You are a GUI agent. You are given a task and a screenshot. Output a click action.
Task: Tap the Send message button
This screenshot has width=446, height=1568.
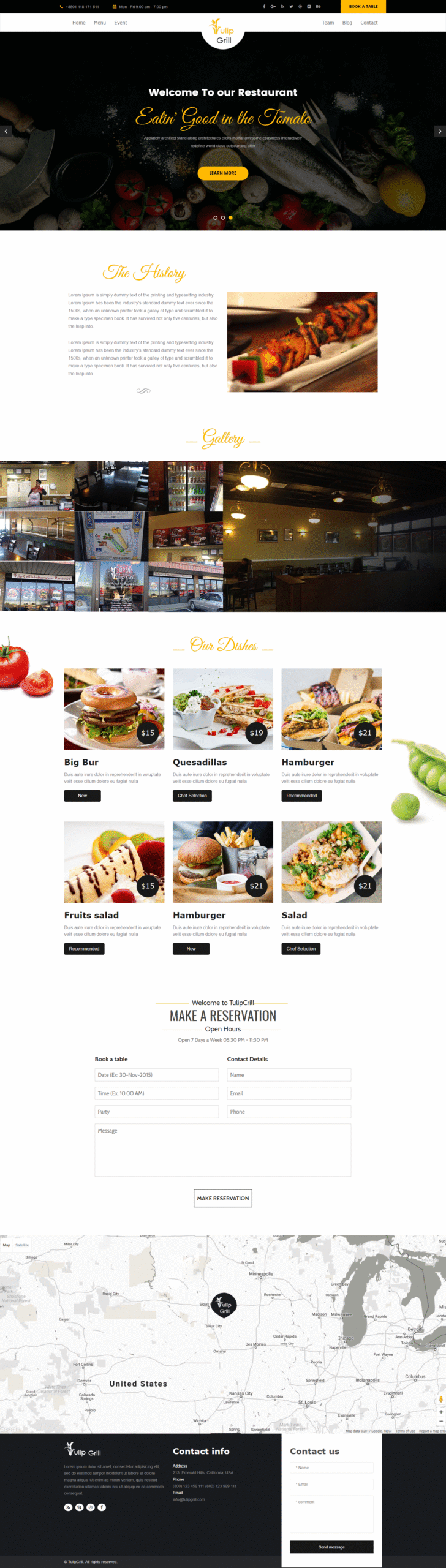point(331,1547)
